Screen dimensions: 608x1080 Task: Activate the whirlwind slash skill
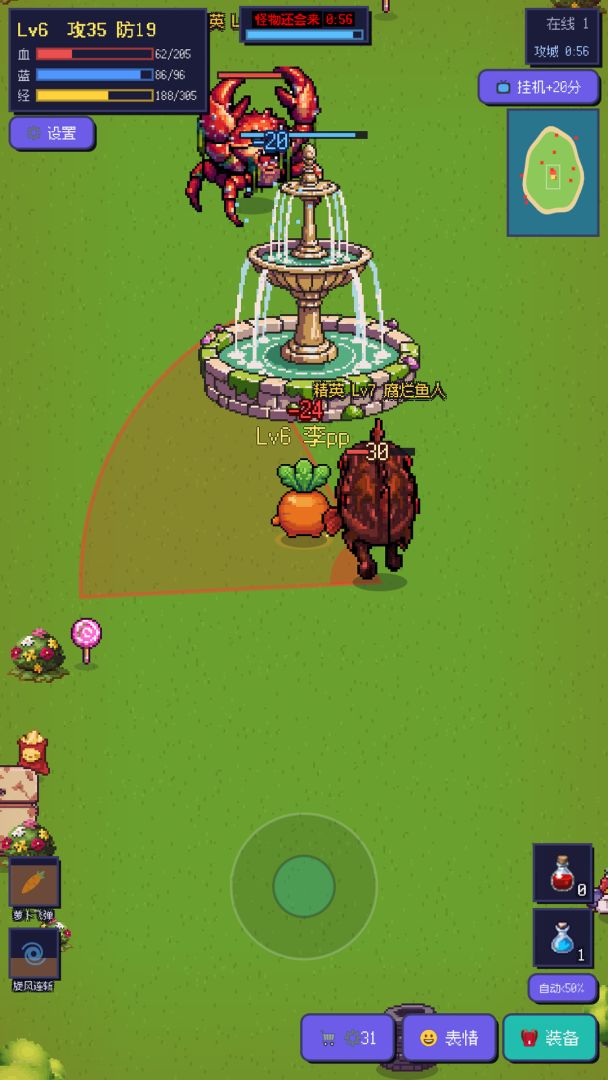[34, 953]
